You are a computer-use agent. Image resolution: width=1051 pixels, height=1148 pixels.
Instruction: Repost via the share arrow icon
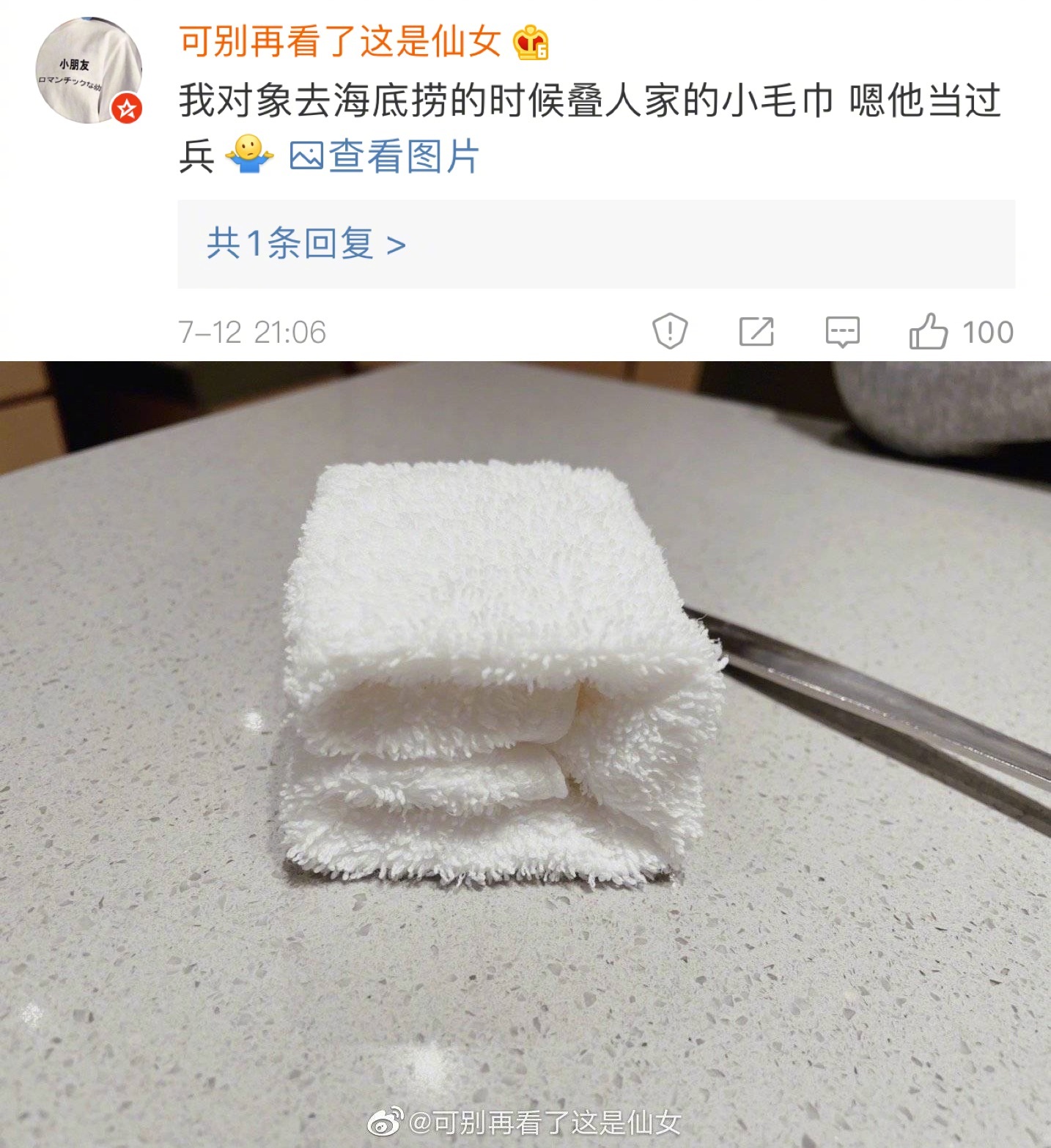click(757, 333)
